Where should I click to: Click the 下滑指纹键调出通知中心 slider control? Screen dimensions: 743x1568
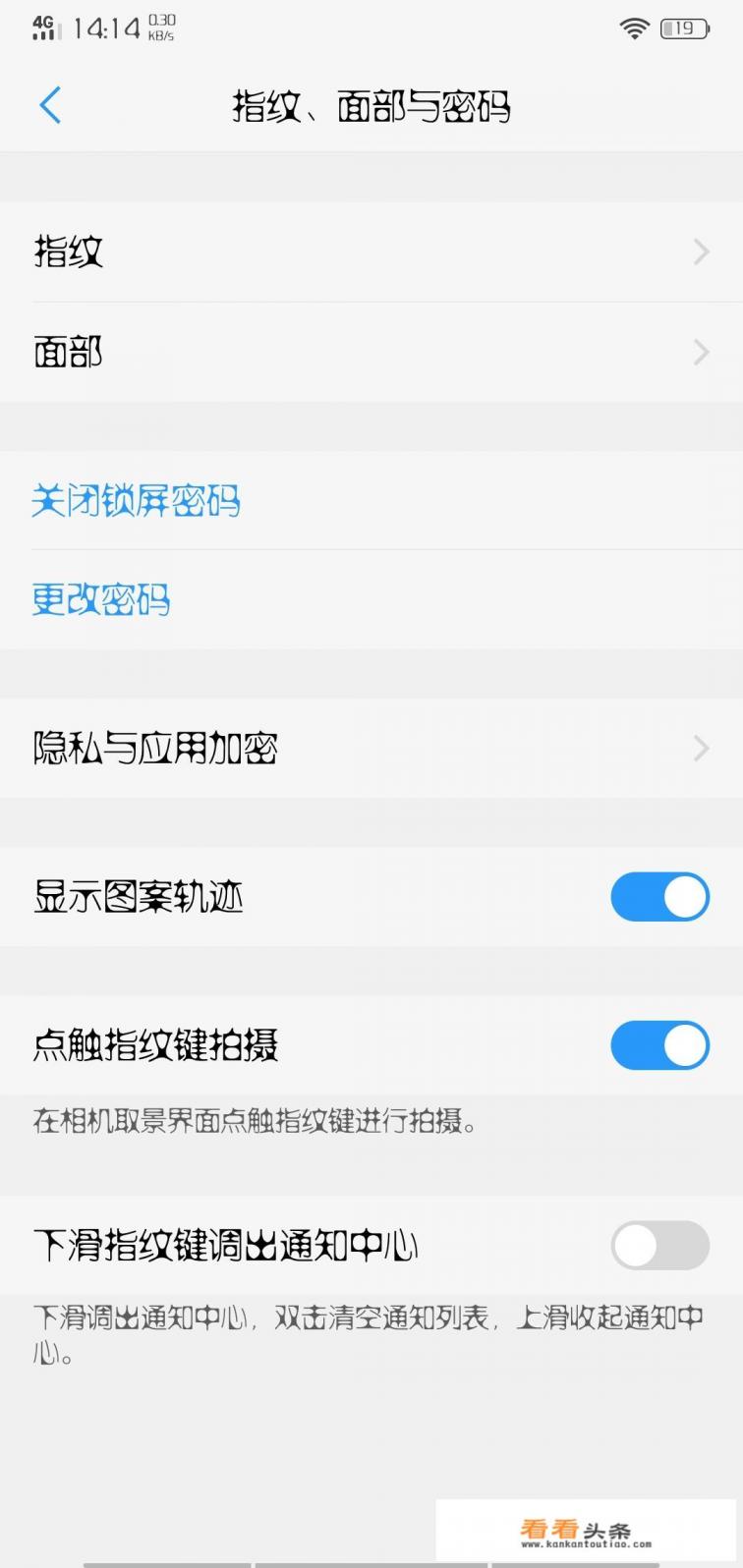(659, 1245)
